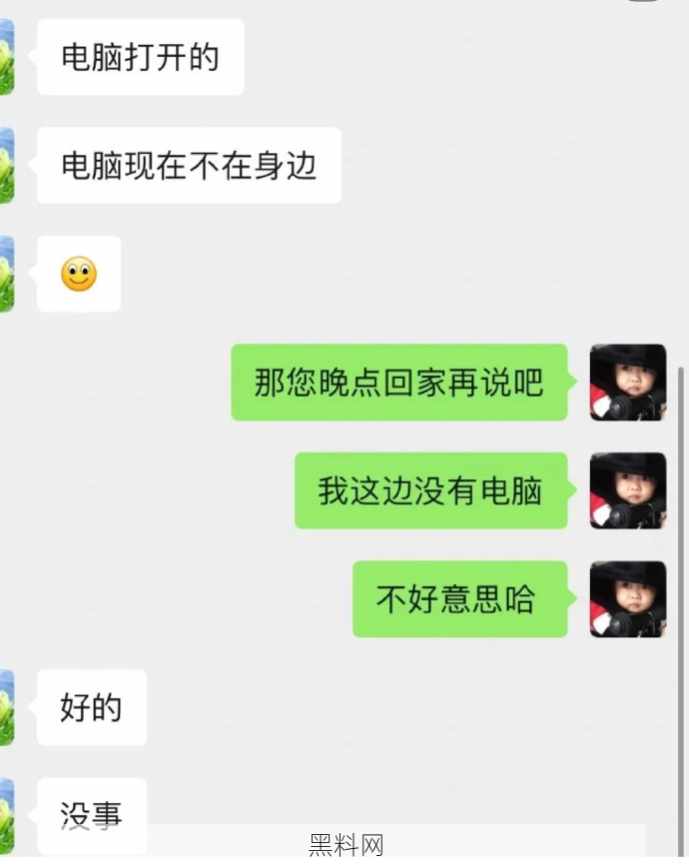This screenshot has height=864, width=689.
Task: Open profile from avatar beside "不好意思哈"
Action: coord(627,598)
